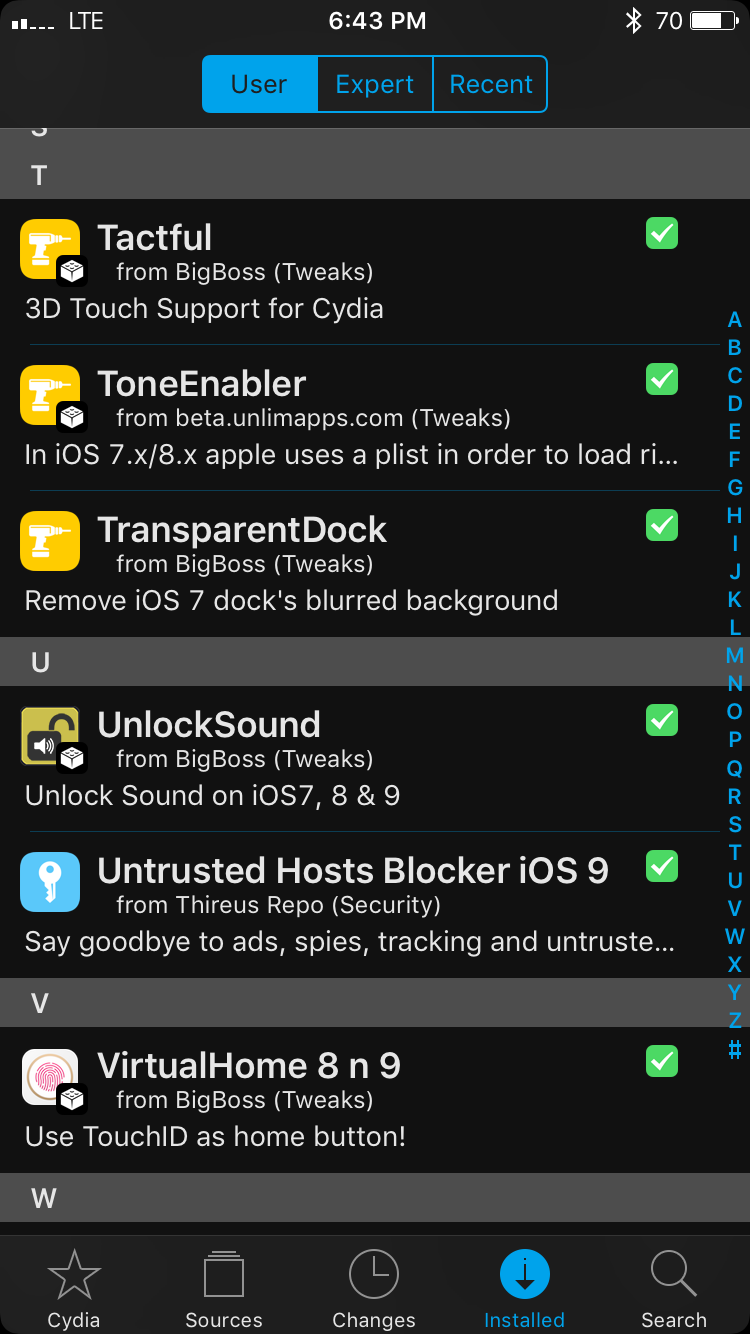The image size is (750, 1334).
Task: Open the Changes tab
Action: coord(374,1288)
